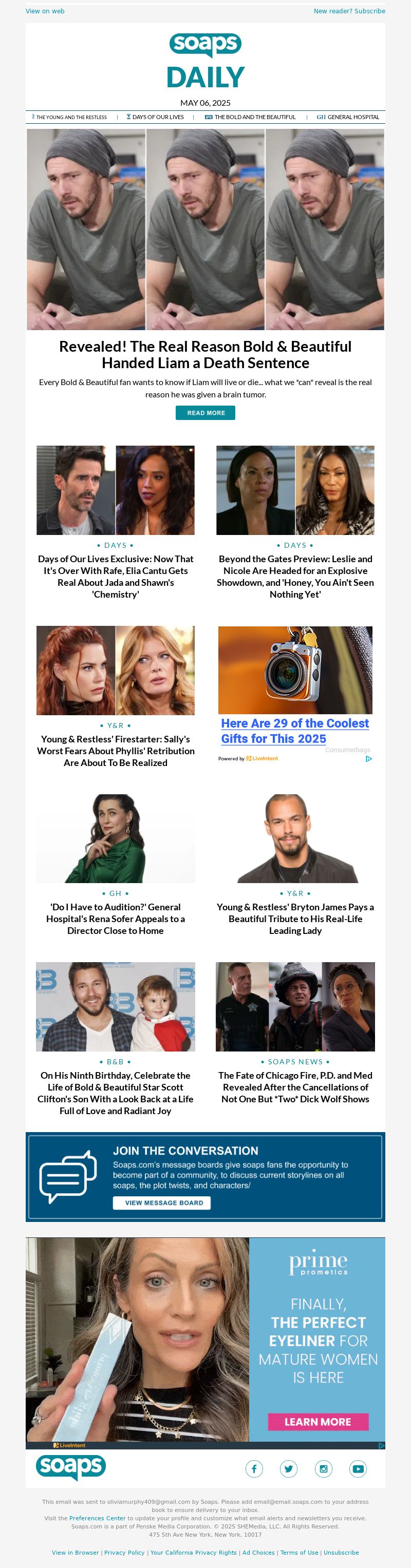Read the Beyond the Gates preview article
The width and height of the screenshot is (411, 1568).
click(295, 577)
